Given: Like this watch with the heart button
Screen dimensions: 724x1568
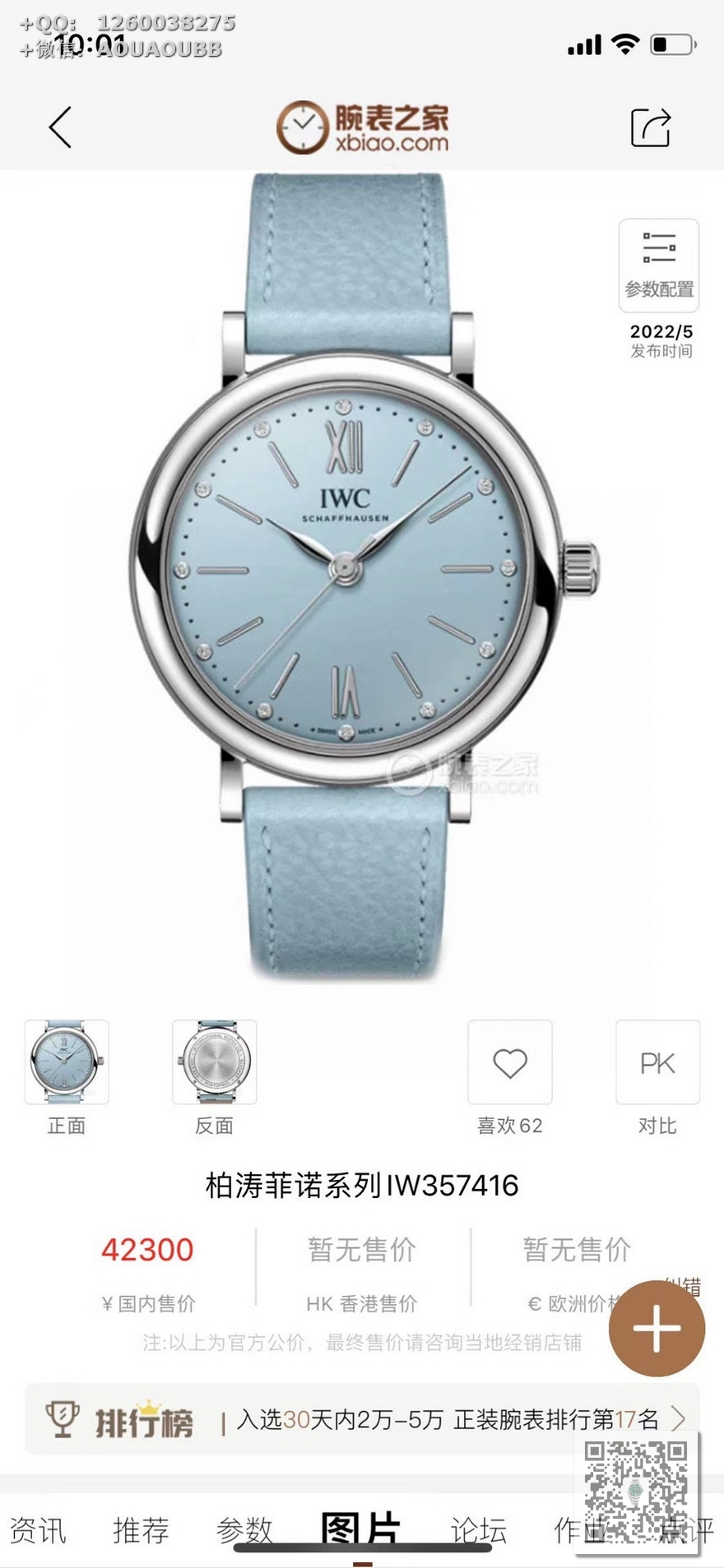Looking at the screenshot, I should (x=509, y=1062).
